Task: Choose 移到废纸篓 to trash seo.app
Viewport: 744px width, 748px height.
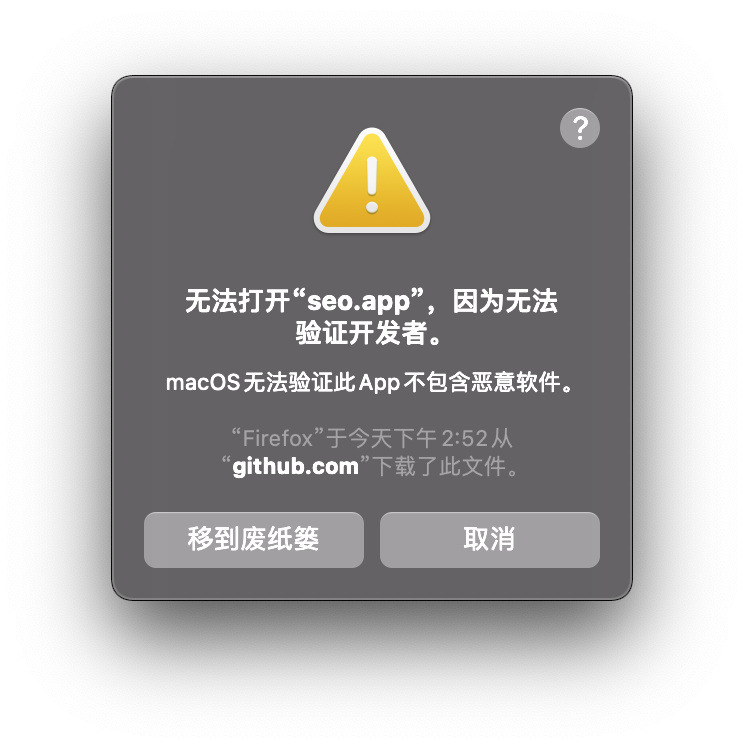Action: point(254,540)
